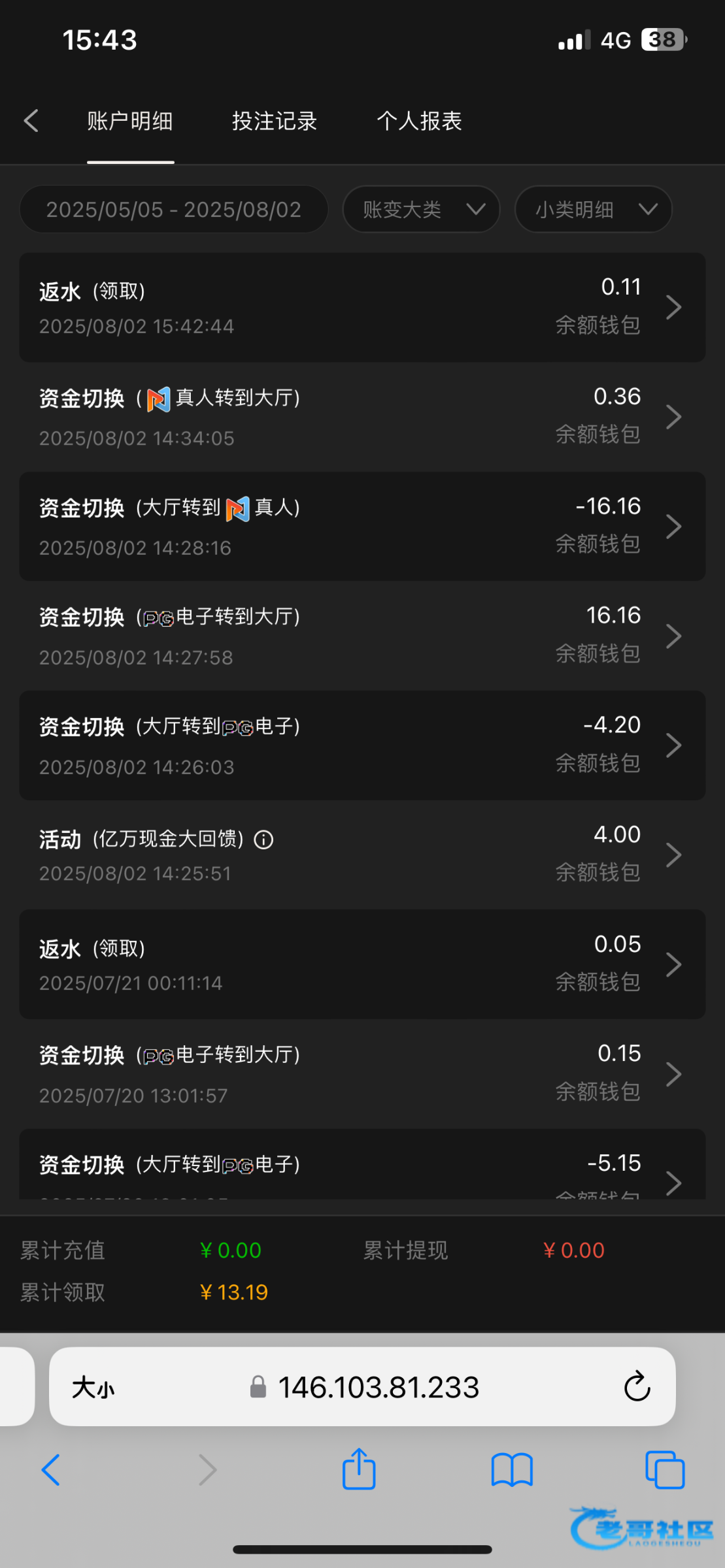
Task: Open the 返水 record of 0.05
Action: click(362, 964)
